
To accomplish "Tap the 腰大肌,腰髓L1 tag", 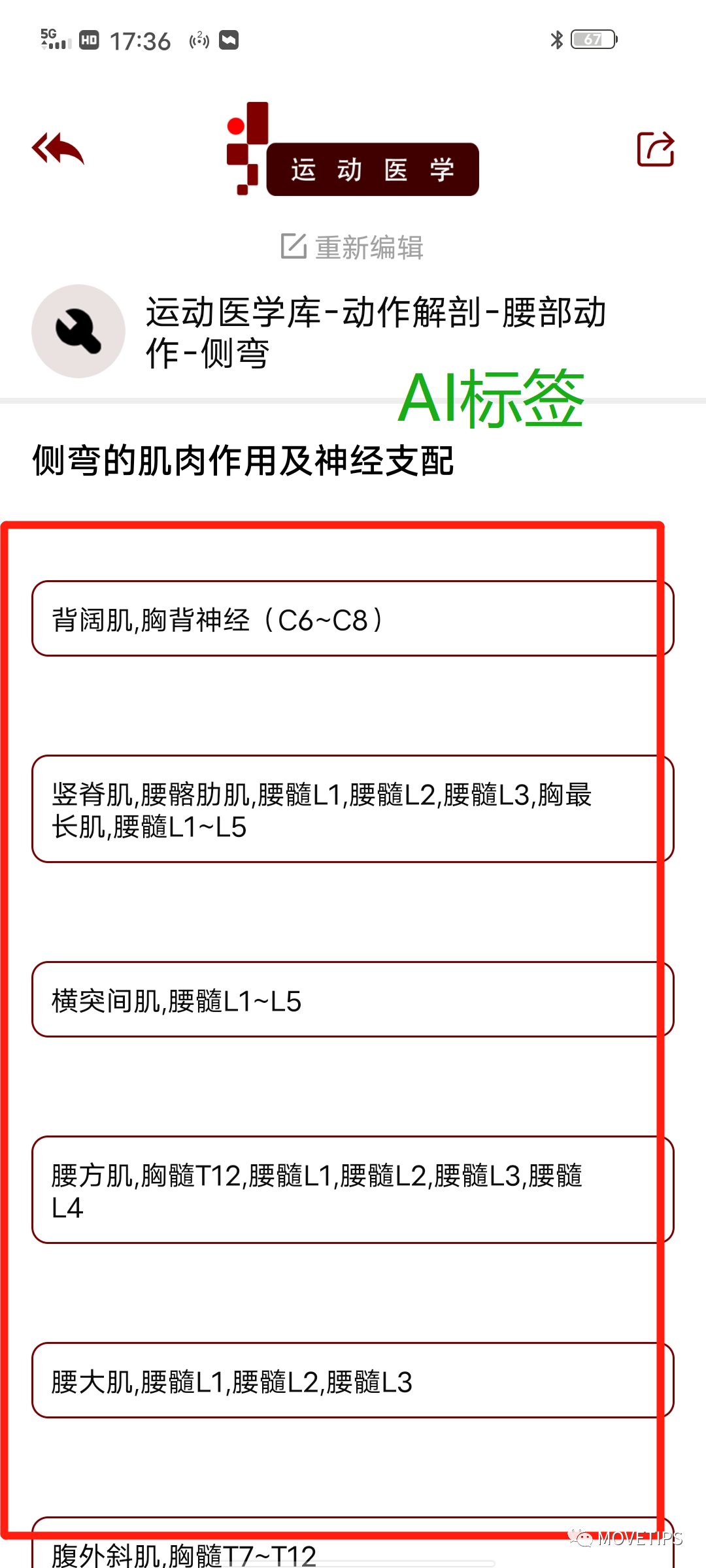I will [x=352, y=1380].
